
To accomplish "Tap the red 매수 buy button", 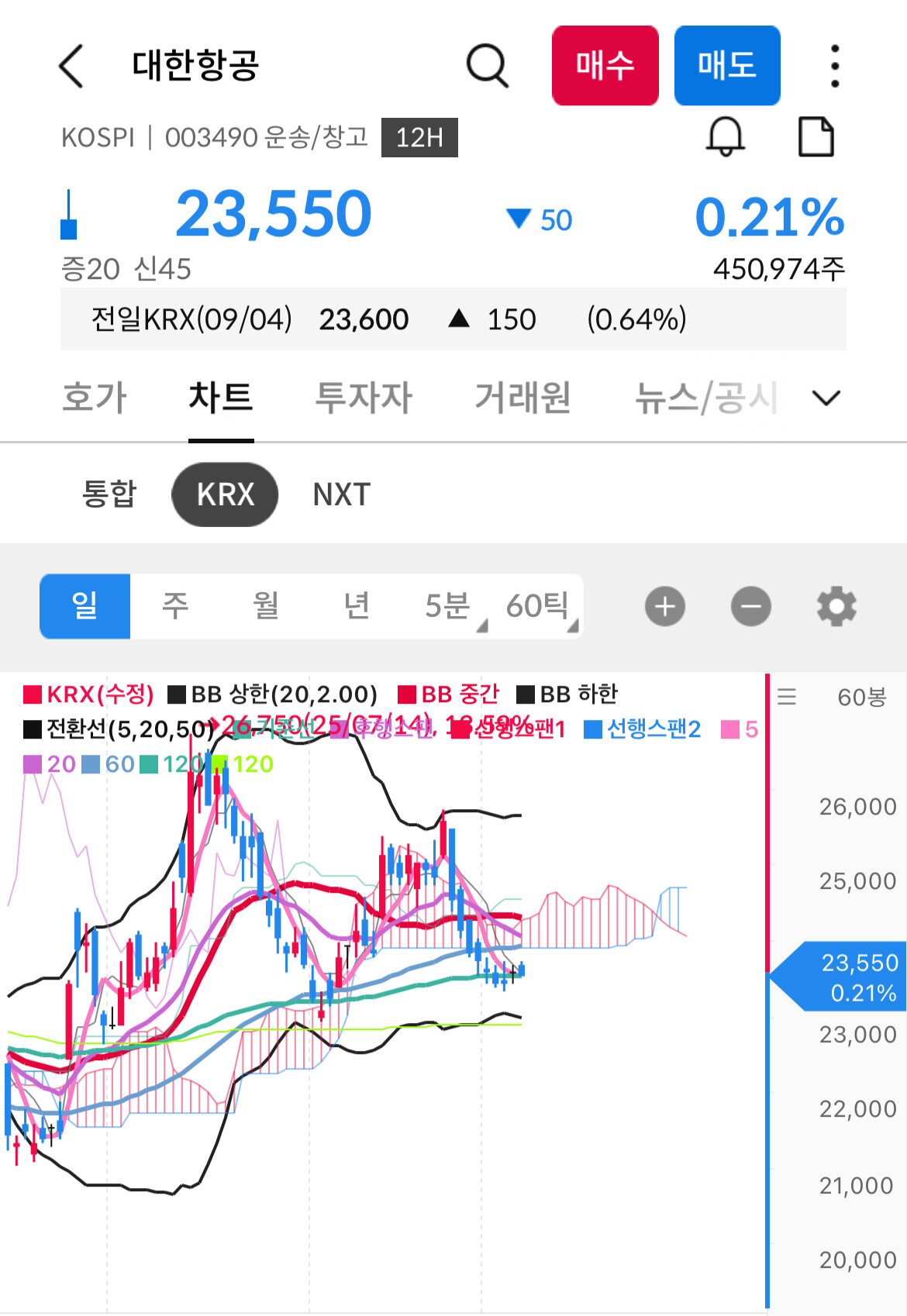I will point(605,65).
